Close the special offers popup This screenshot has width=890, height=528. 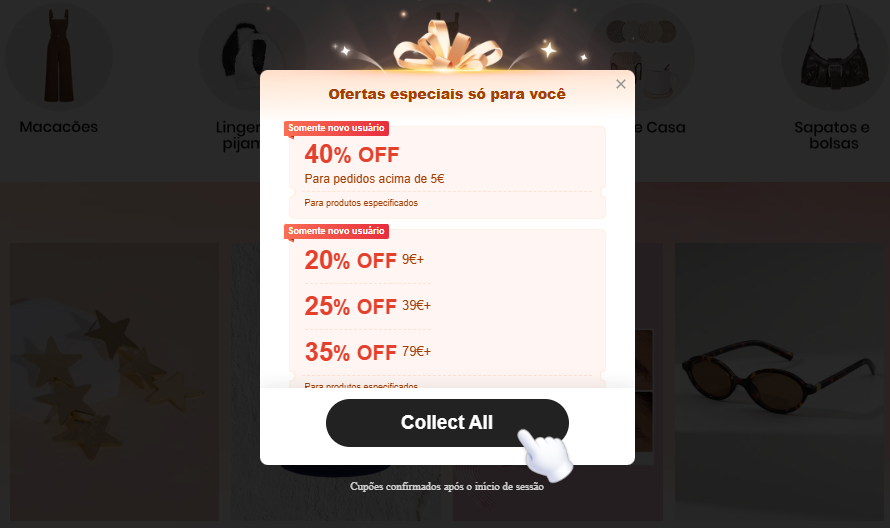[x=621, y=84]
